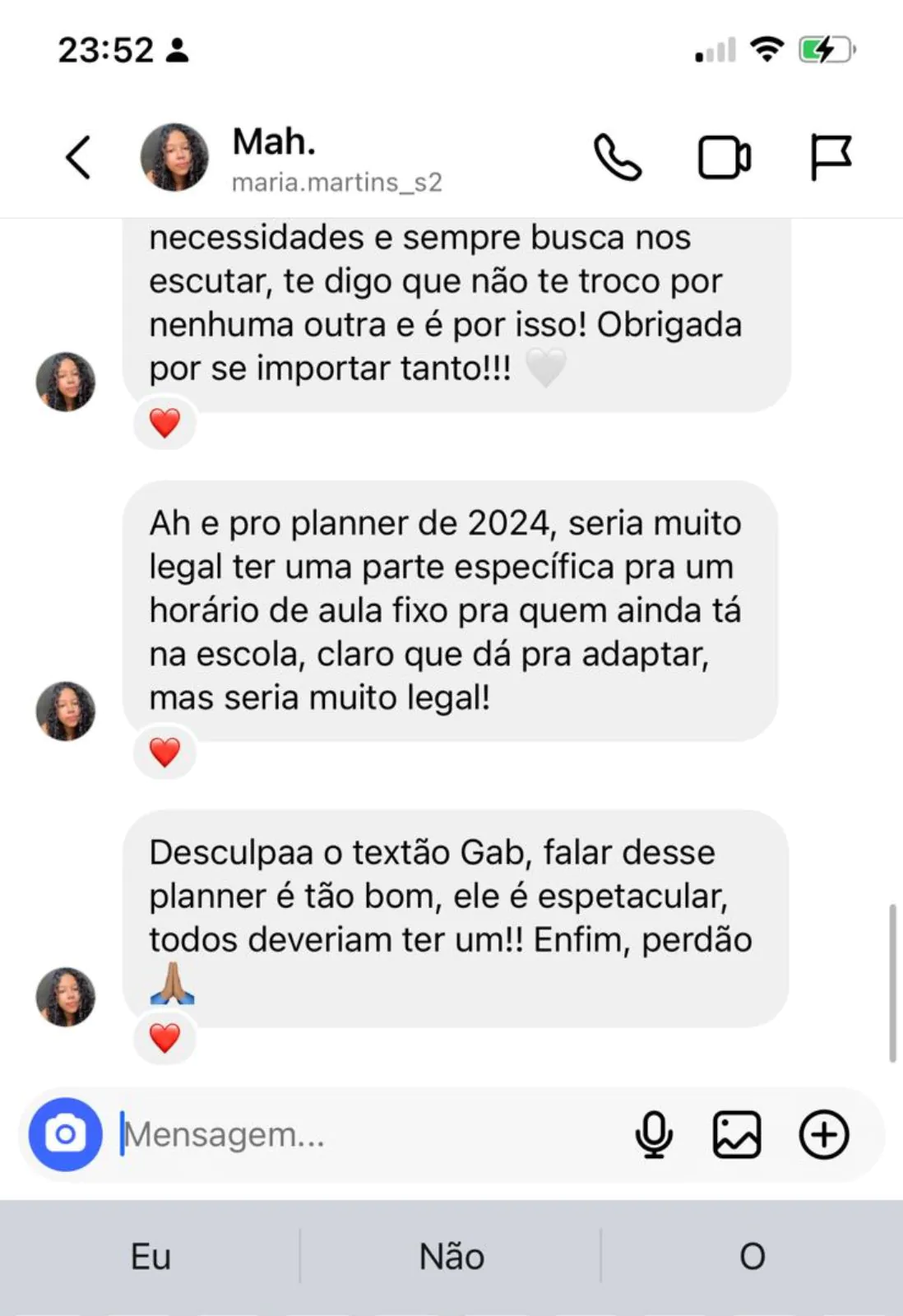903x1316 pixels.
Task: Open more options with the plus icon
Action: [823, 1135]
